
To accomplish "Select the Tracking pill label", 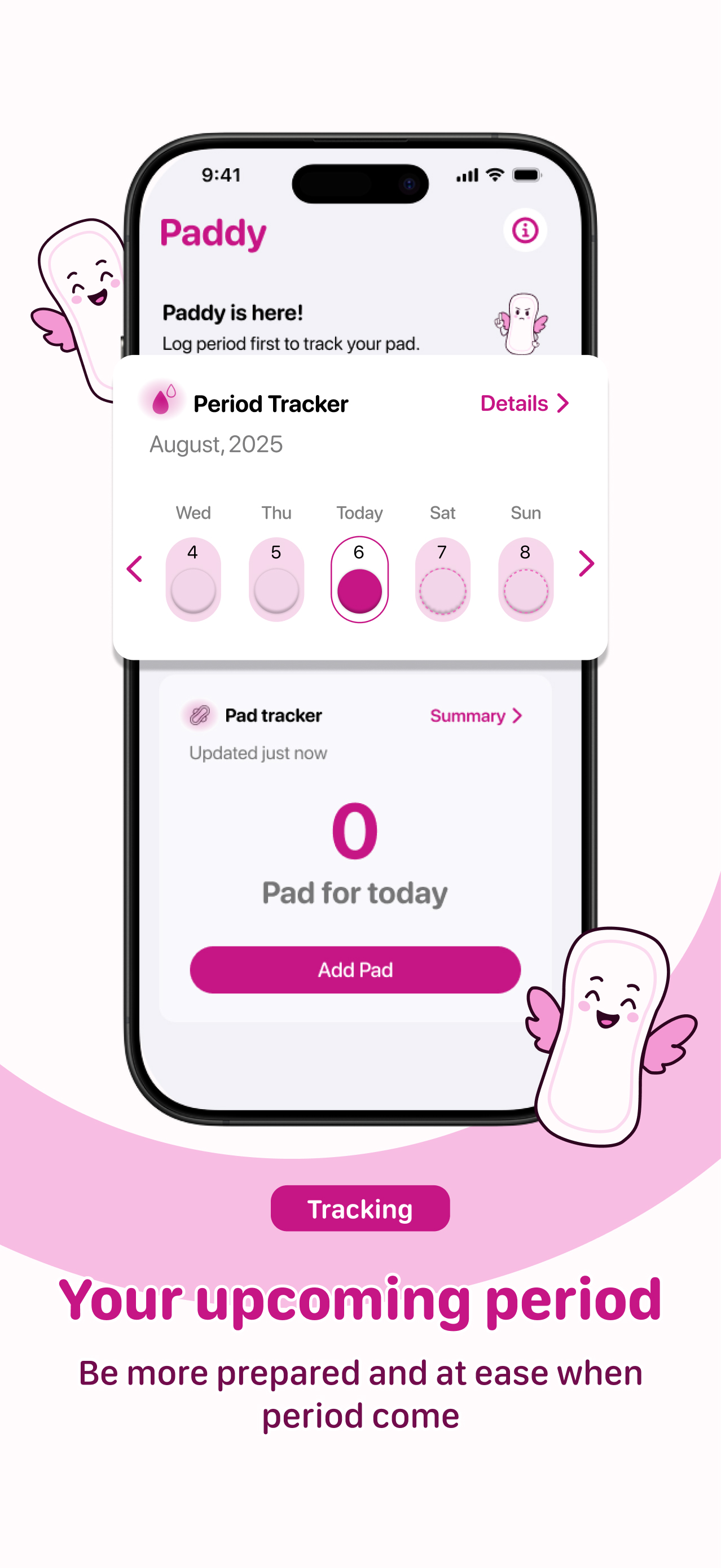I will [360, 1208].
